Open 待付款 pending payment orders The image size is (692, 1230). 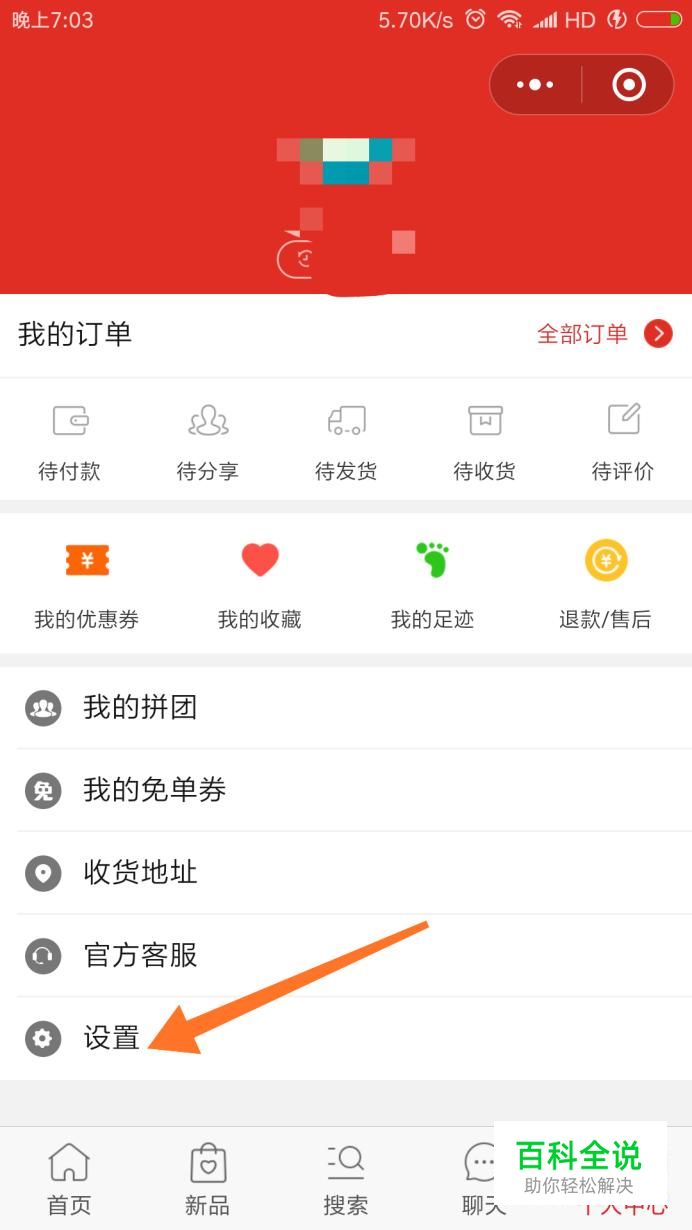[69, 442]
